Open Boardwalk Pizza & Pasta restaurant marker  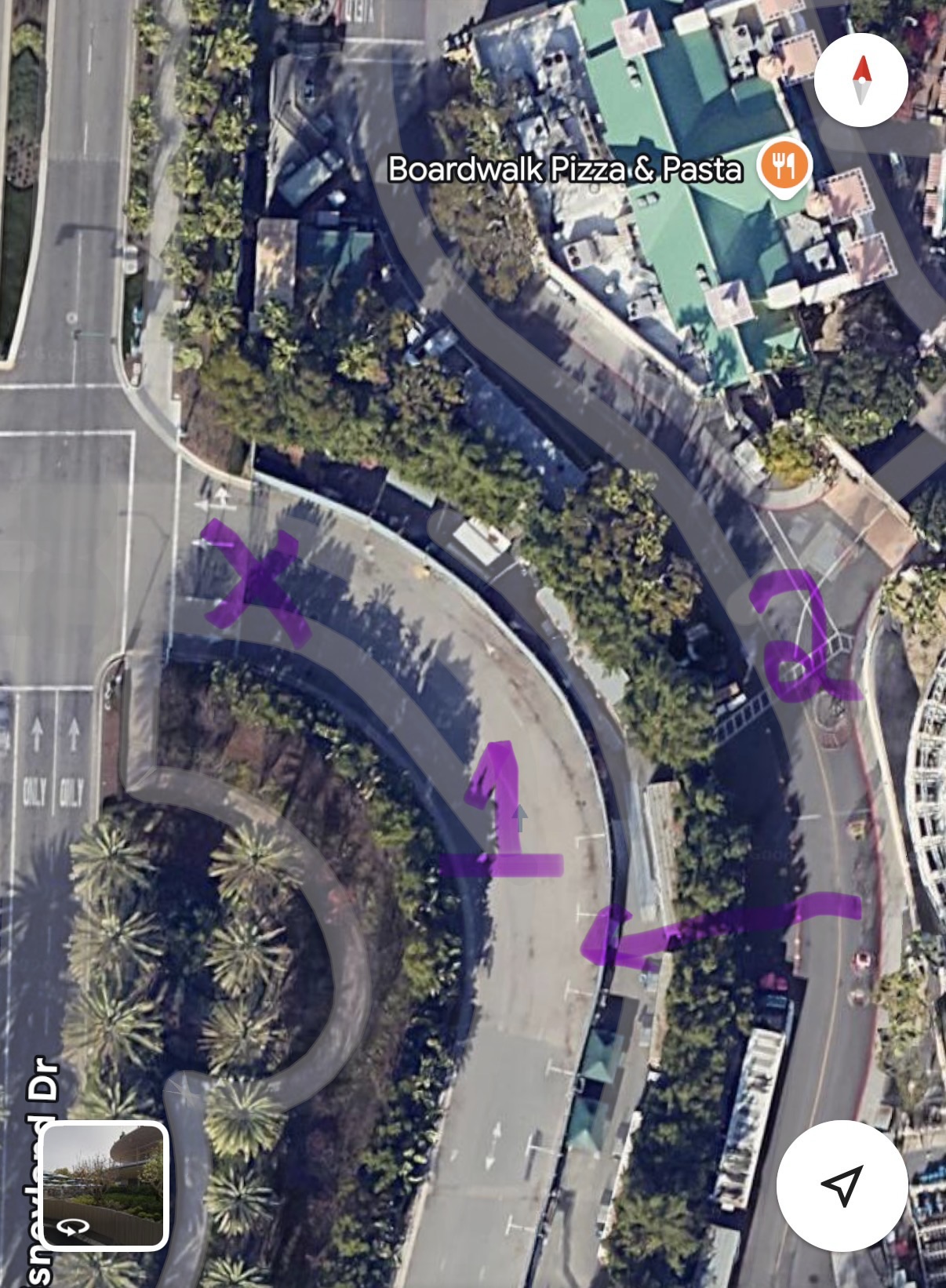[x=783, y=165]
